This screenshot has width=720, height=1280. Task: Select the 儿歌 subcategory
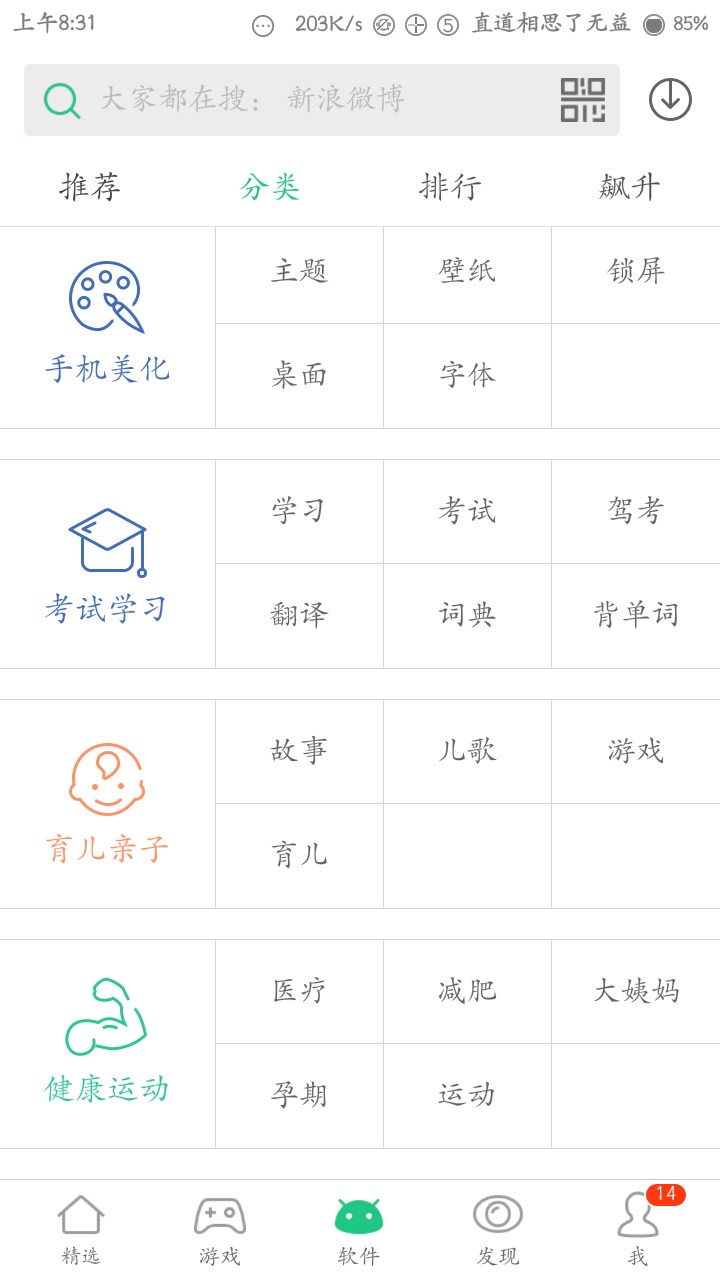point(467,751)
